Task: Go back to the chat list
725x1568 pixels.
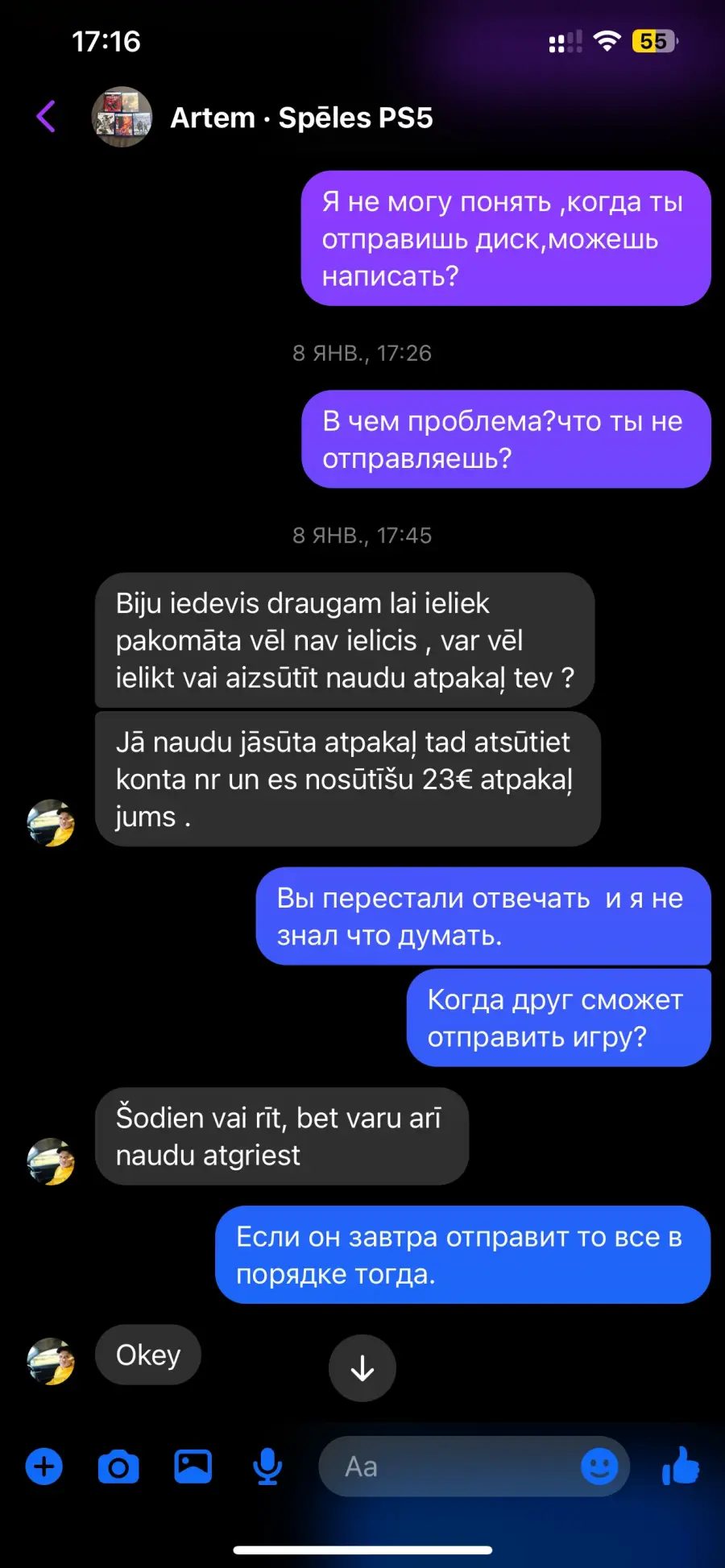Action: click(x=46, y=117)
